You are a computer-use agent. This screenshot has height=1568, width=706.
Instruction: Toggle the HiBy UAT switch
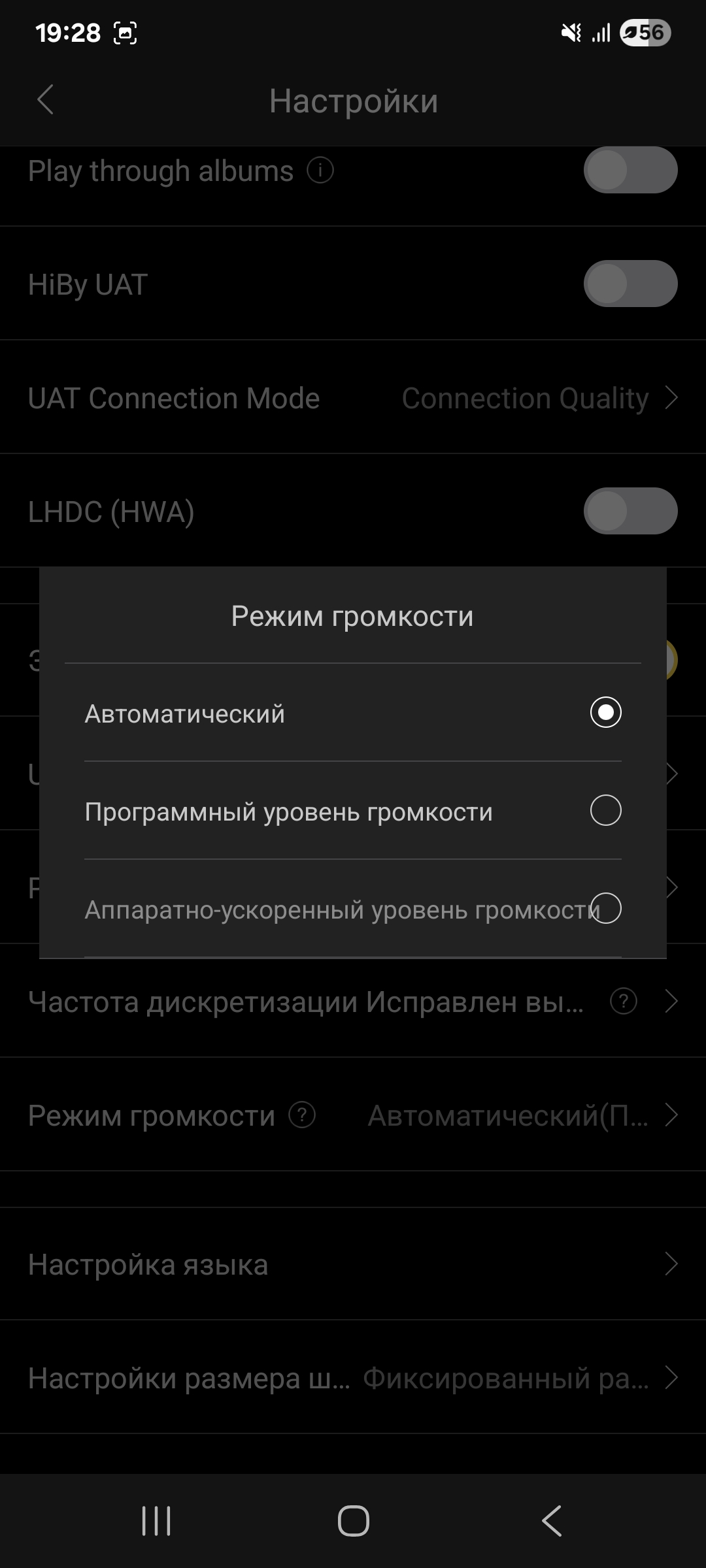click(x=630, y=284)
